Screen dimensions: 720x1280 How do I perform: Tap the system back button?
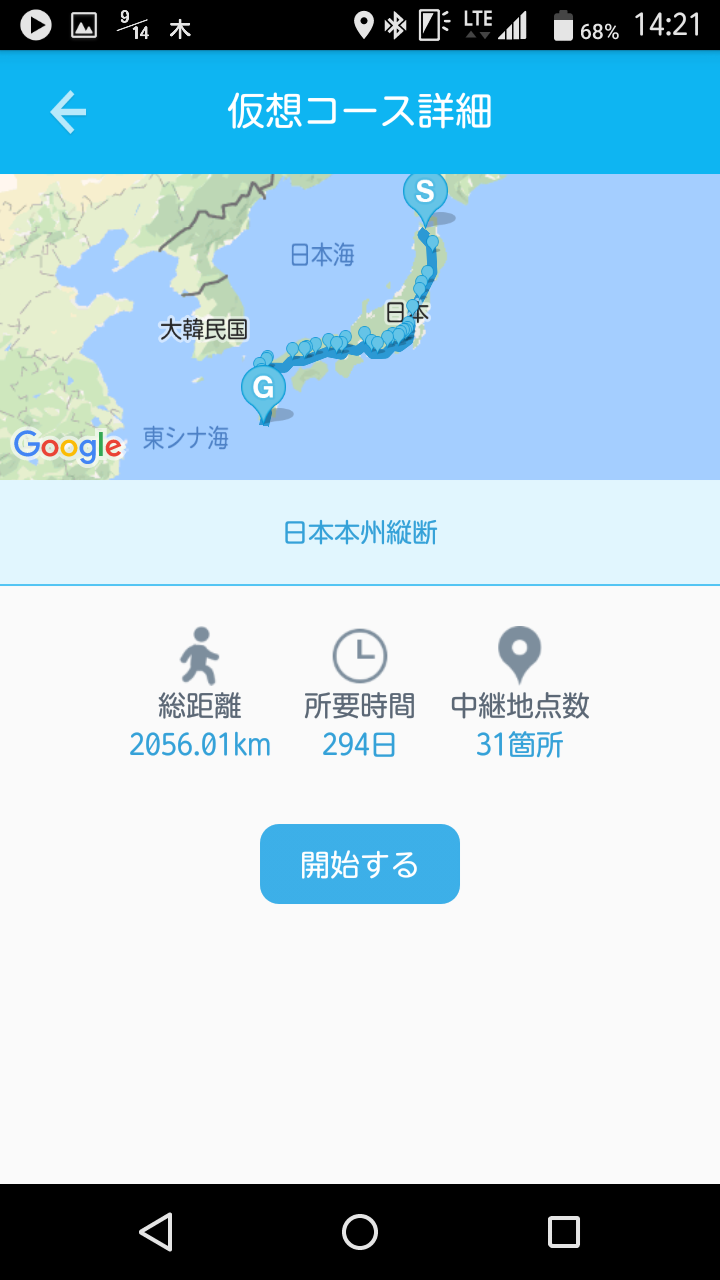pyautogui.click(x=156, y=1232)
